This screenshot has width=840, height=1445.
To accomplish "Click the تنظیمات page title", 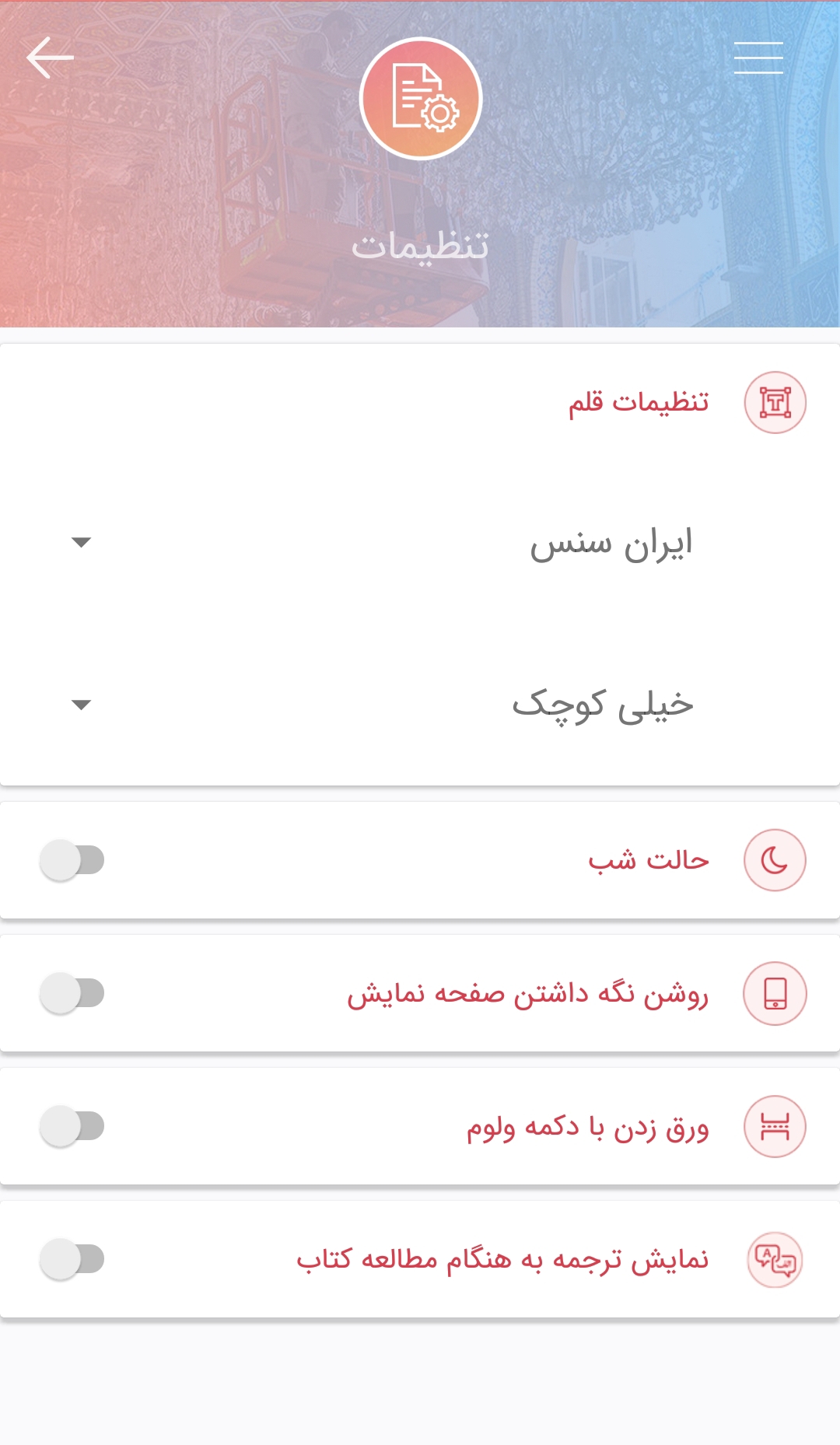I will pos(420,246).
